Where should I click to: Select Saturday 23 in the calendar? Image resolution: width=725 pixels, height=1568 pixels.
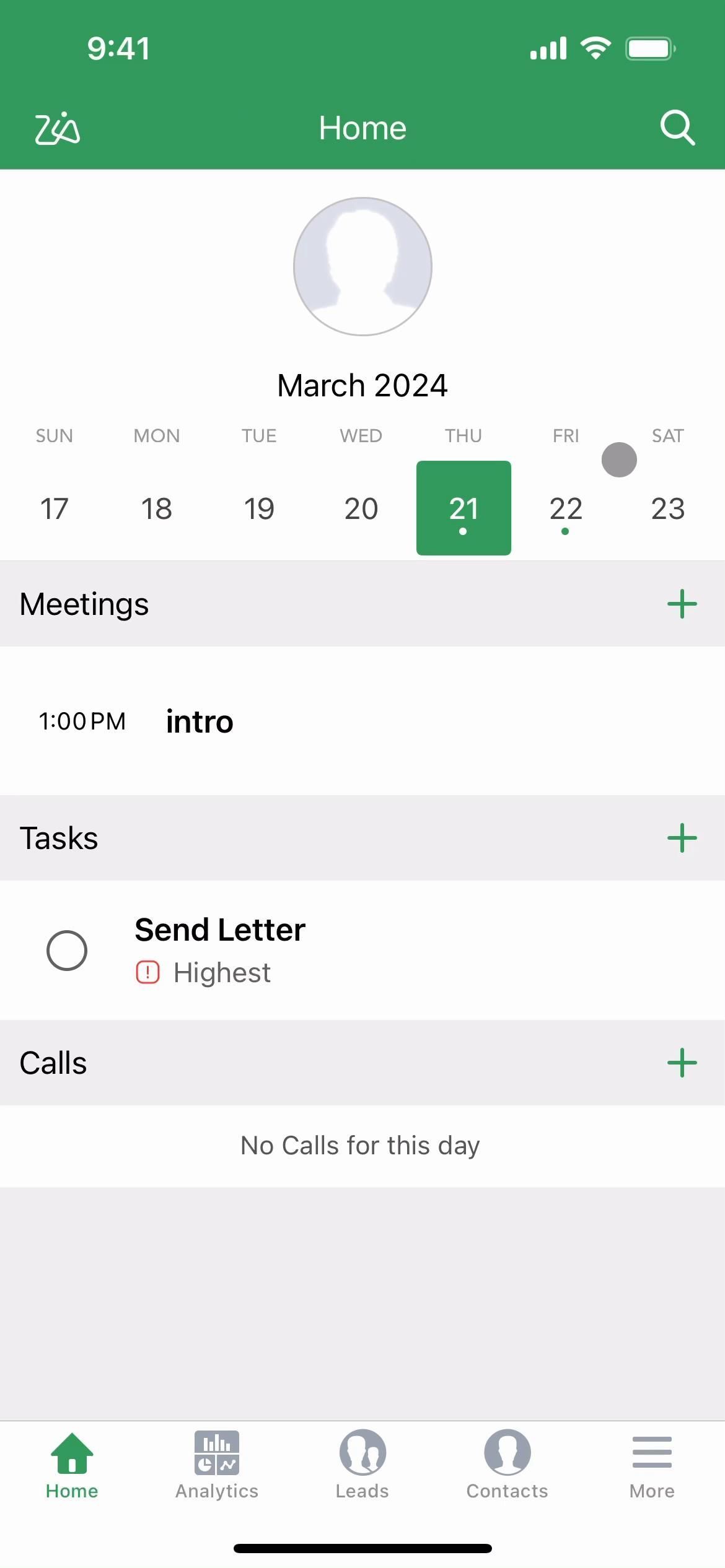point(668,508)
